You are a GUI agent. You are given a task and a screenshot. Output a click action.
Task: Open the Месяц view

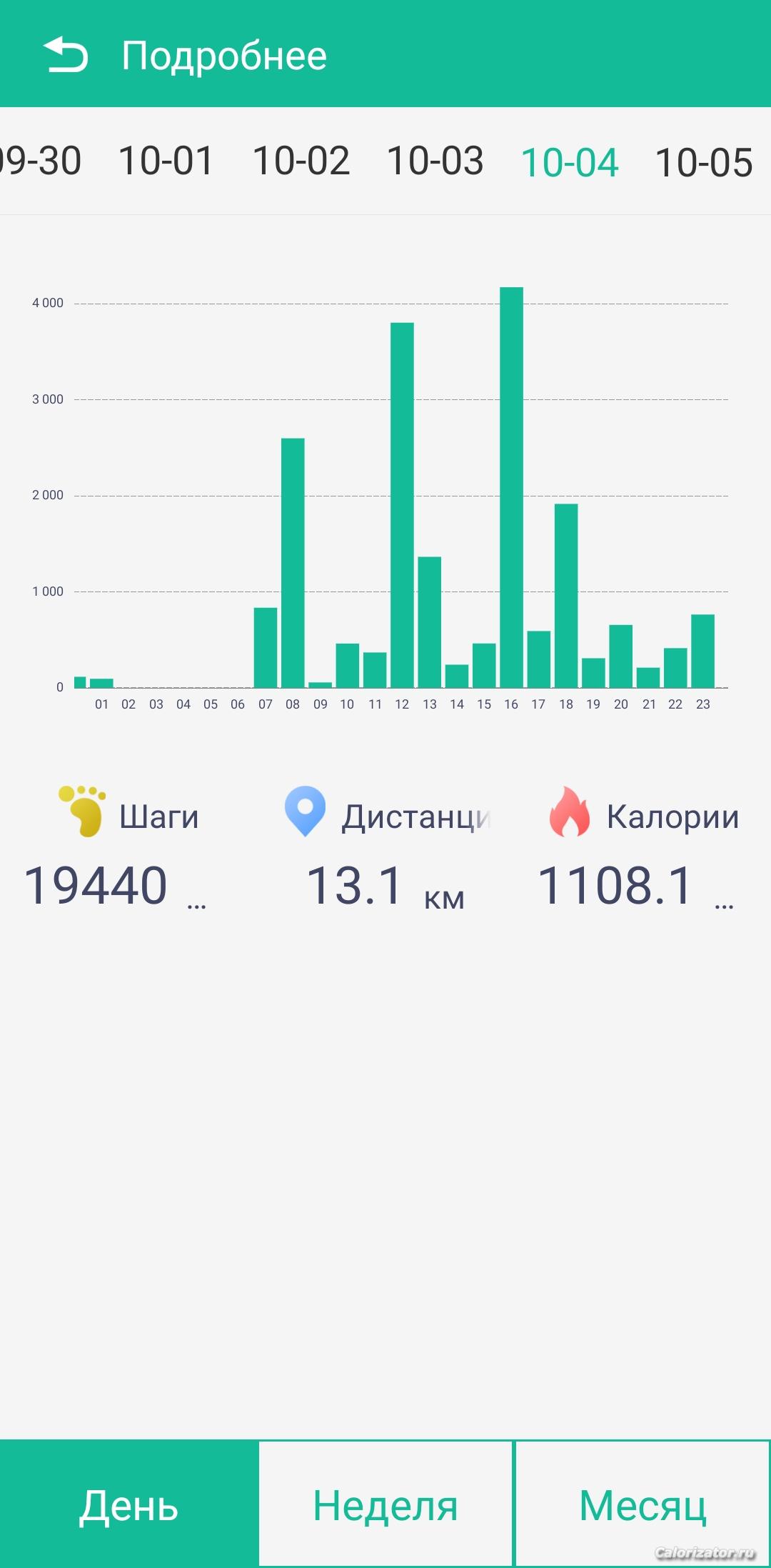click(642, 1504)
